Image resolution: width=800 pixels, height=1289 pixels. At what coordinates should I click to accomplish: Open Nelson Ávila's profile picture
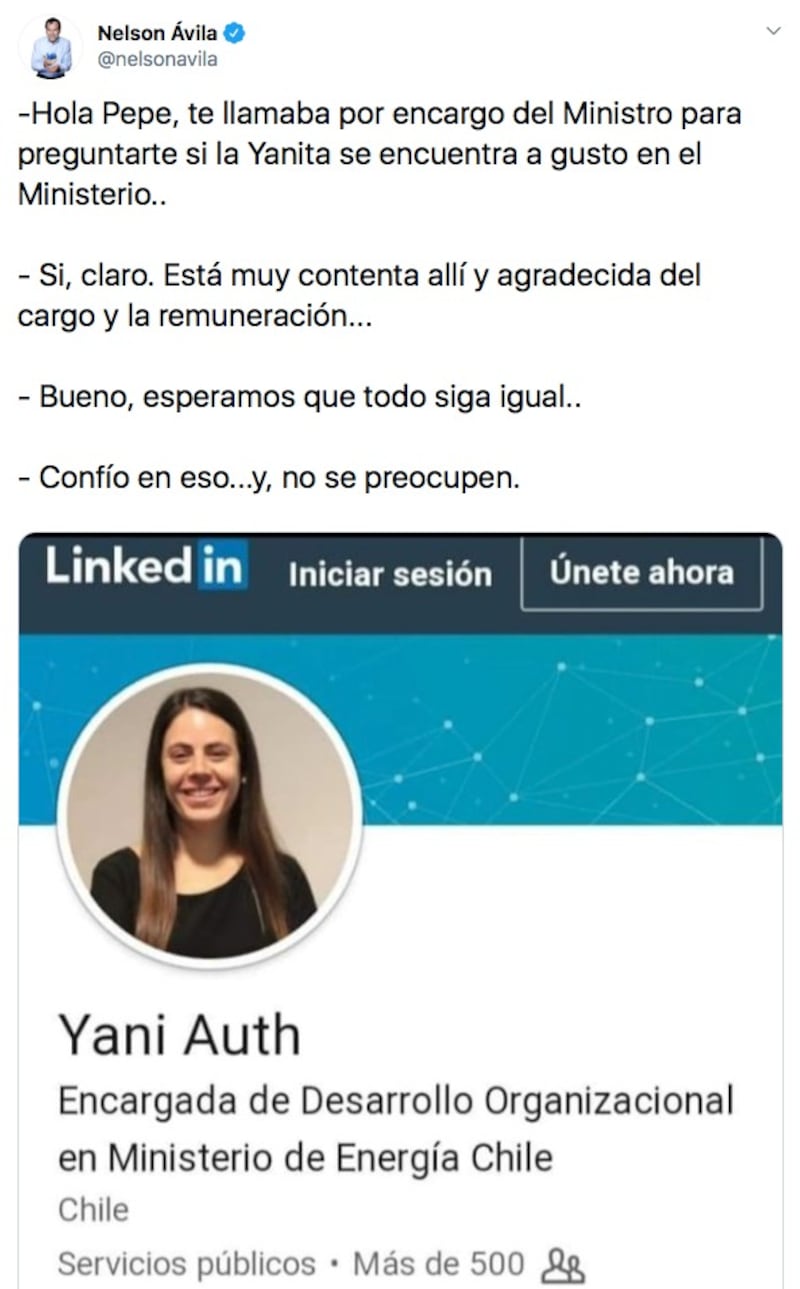(50, 47)
